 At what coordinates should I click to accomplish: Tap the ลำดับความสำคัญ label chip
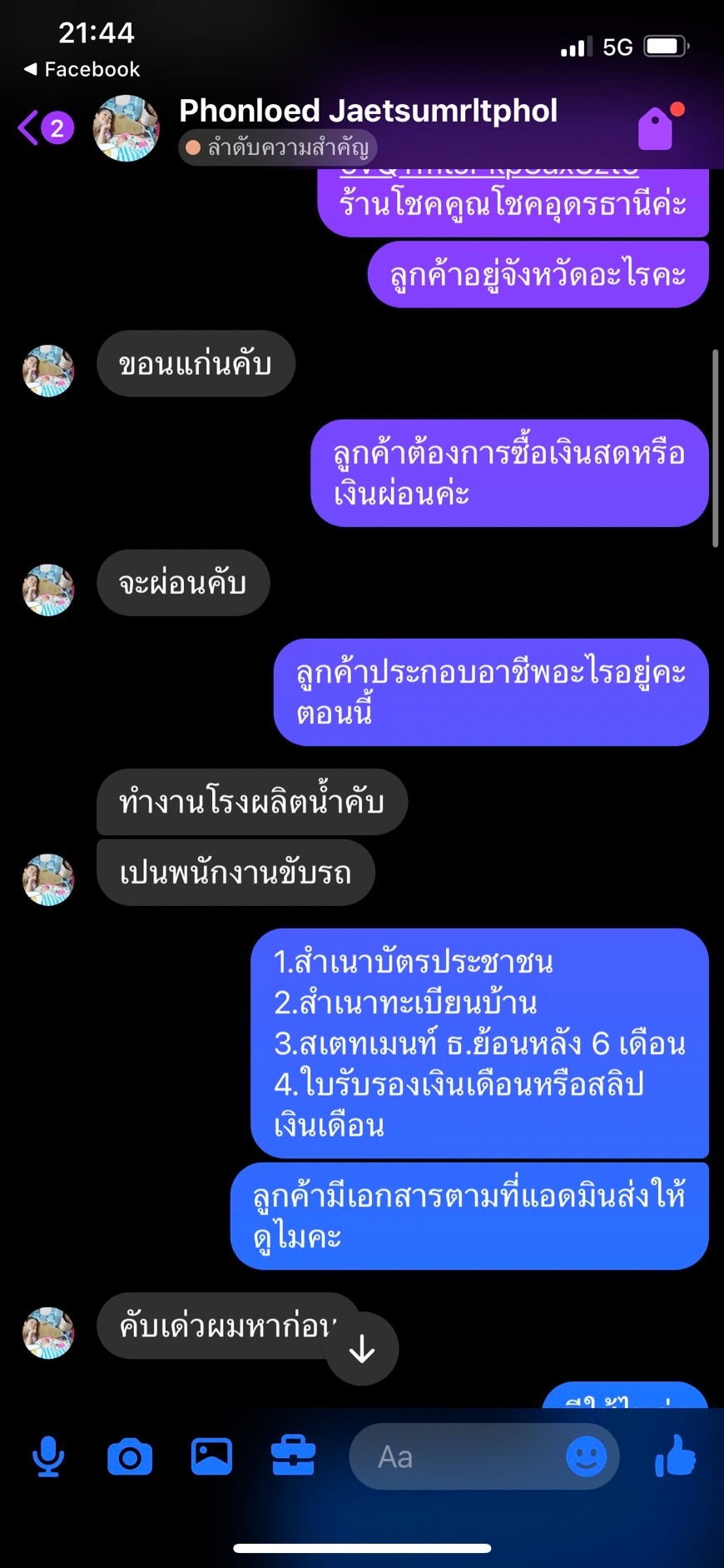point(278,148)
